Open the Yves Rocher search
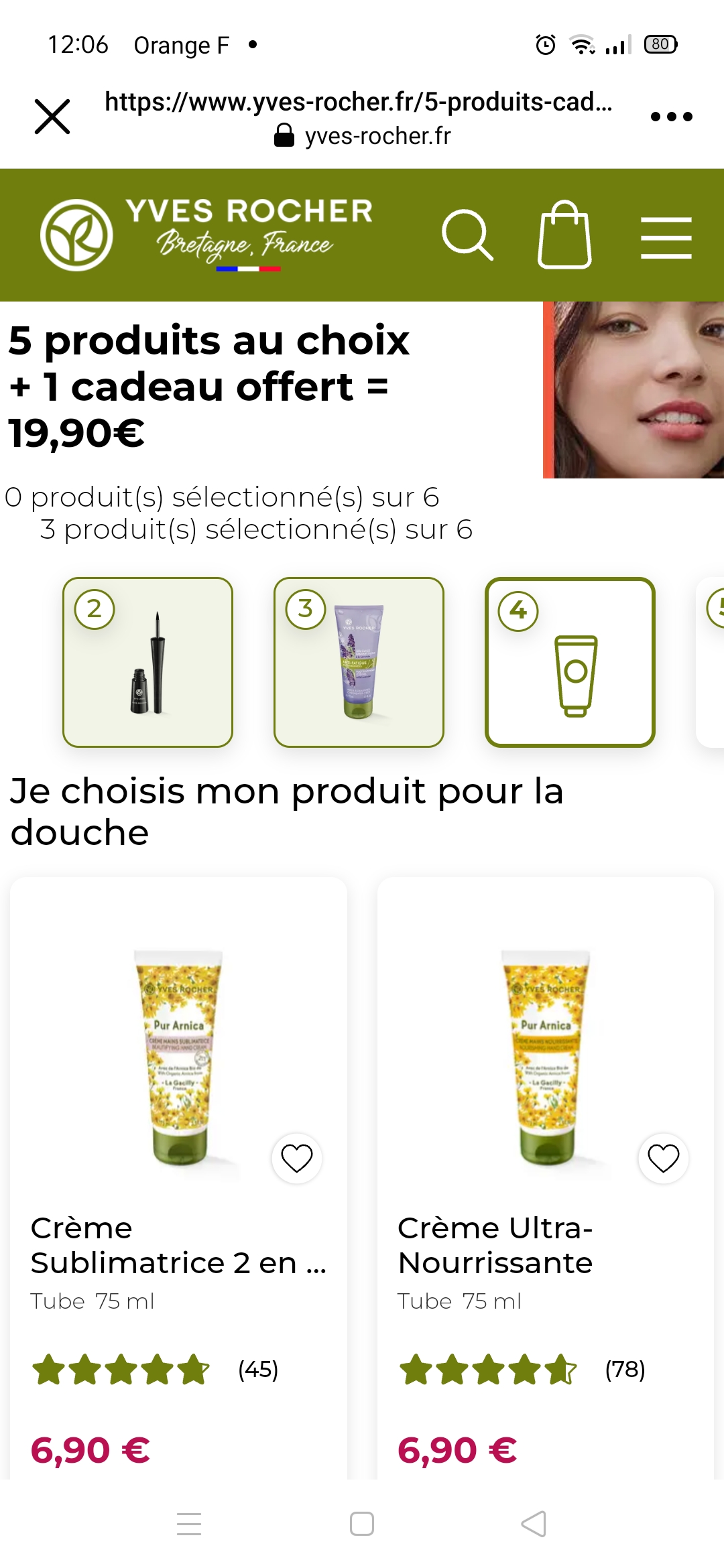This screenshot has width=724, height=1568. [467, 235]
